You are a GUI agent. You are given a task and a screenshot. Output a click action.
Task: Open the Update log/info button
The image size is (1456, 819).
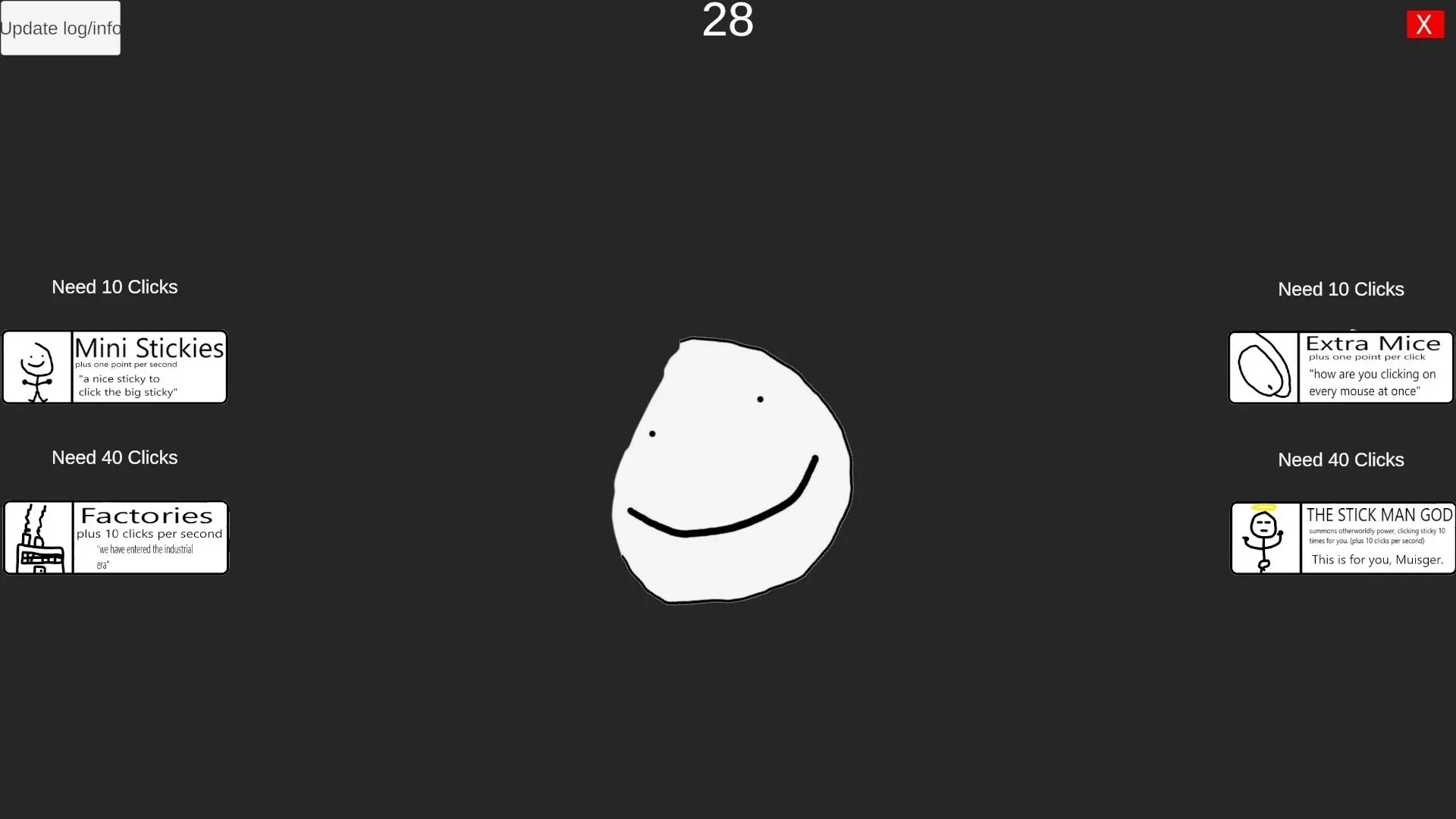click(60, 28)
